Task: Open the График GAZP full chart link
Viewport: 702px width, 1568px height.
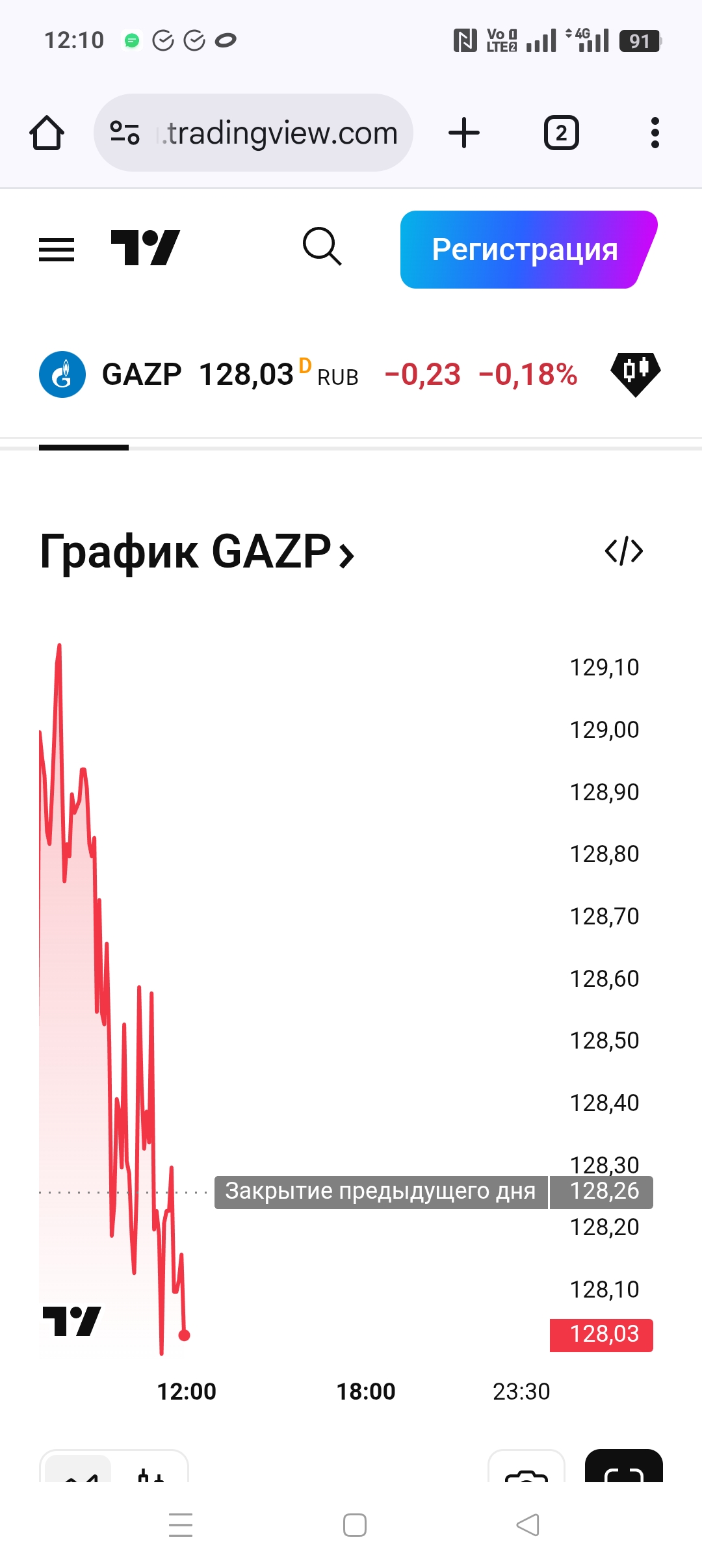Action: click(197, 553)
